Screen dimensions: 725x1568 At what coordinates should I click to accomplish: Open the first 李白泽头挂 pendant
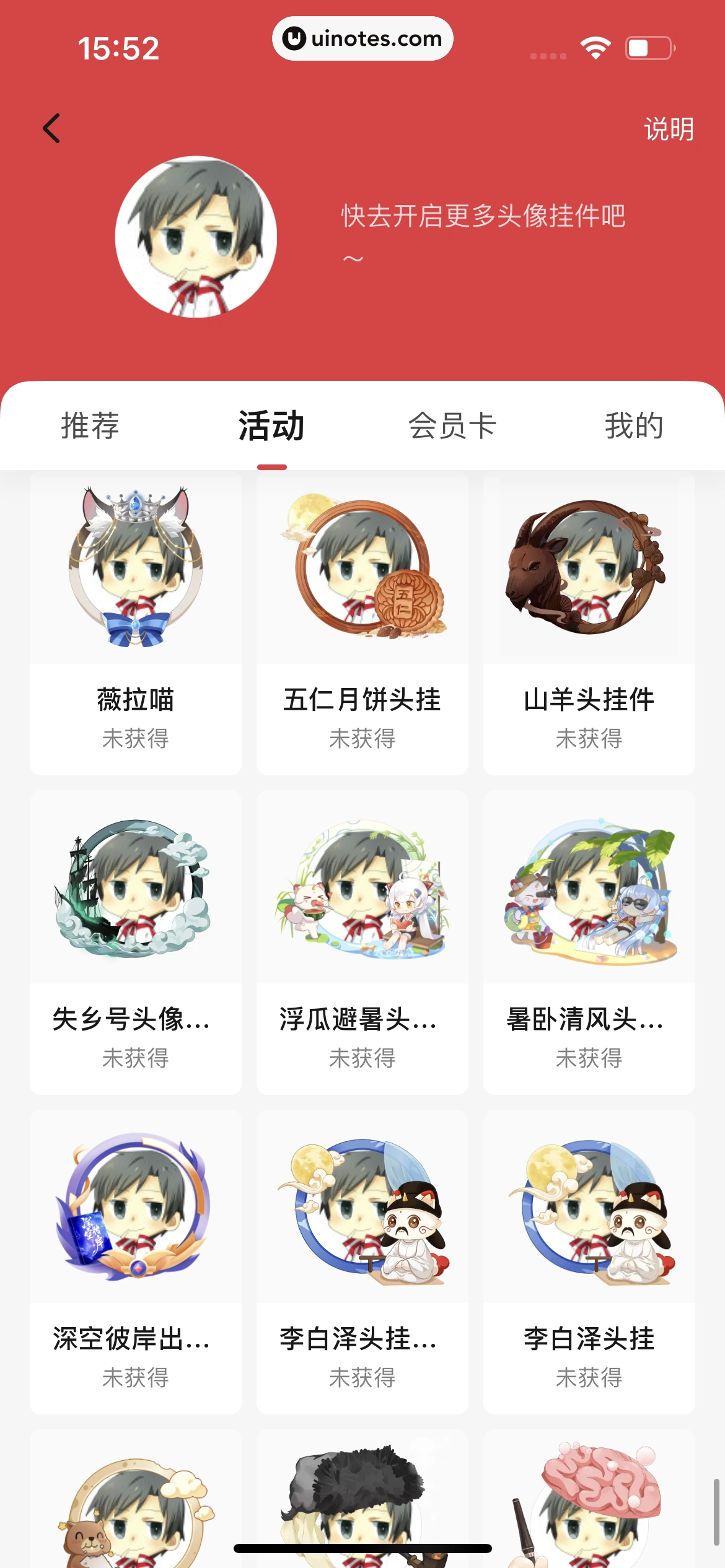coord(362,1208)
